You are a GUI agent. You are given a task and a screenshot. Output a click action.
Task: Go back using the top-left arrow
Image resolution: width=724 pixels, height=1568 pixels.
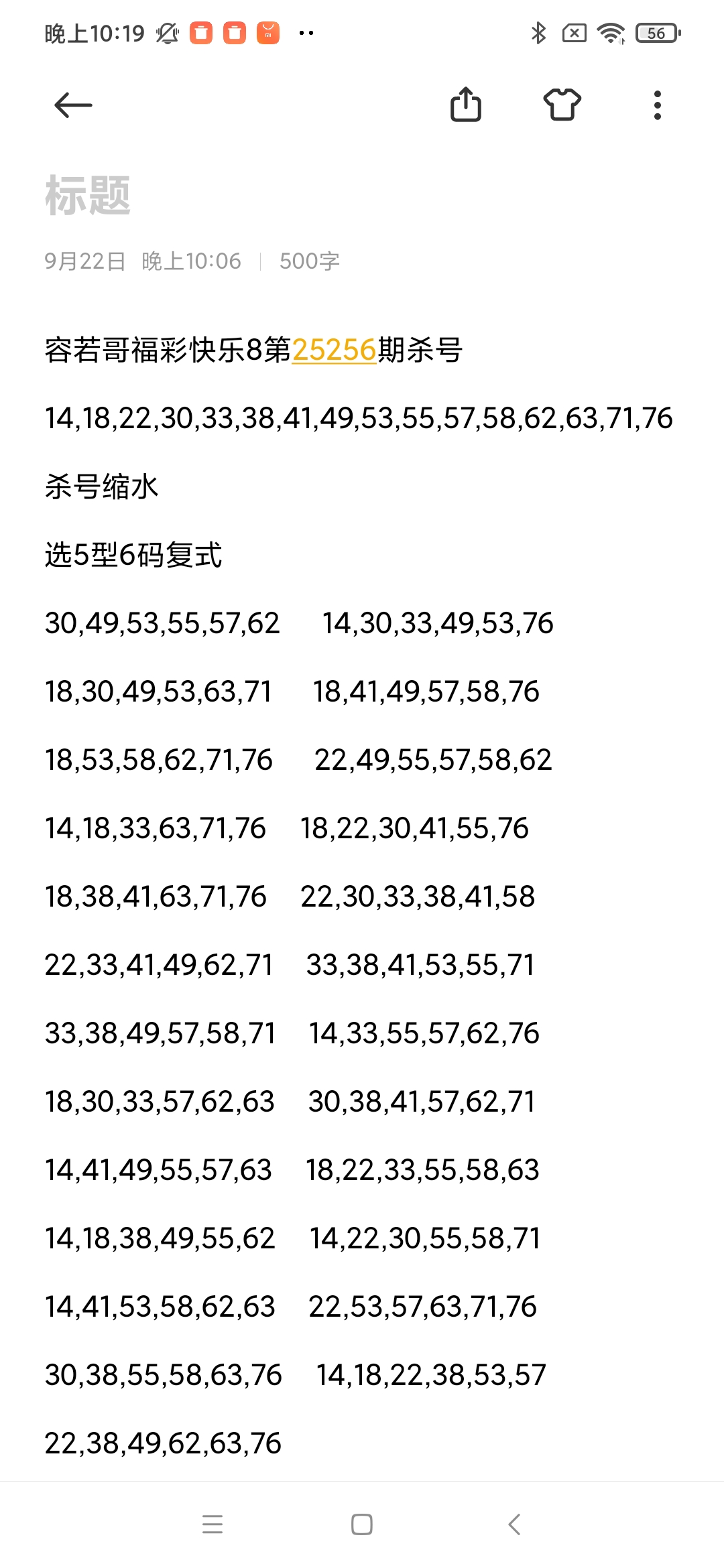tap(73, 105)
